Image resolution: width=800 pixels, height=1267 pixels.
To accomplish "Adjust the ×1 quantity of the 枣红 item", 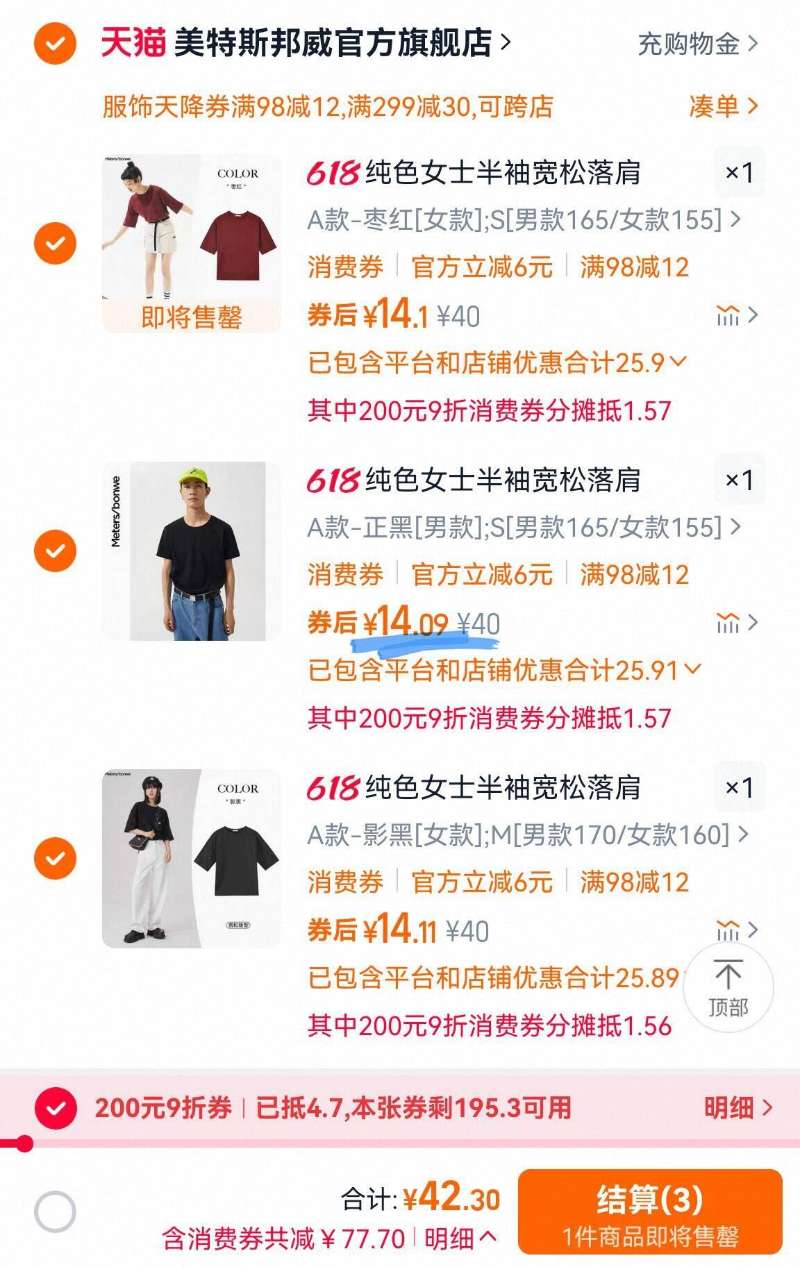I will pos(739,173).
